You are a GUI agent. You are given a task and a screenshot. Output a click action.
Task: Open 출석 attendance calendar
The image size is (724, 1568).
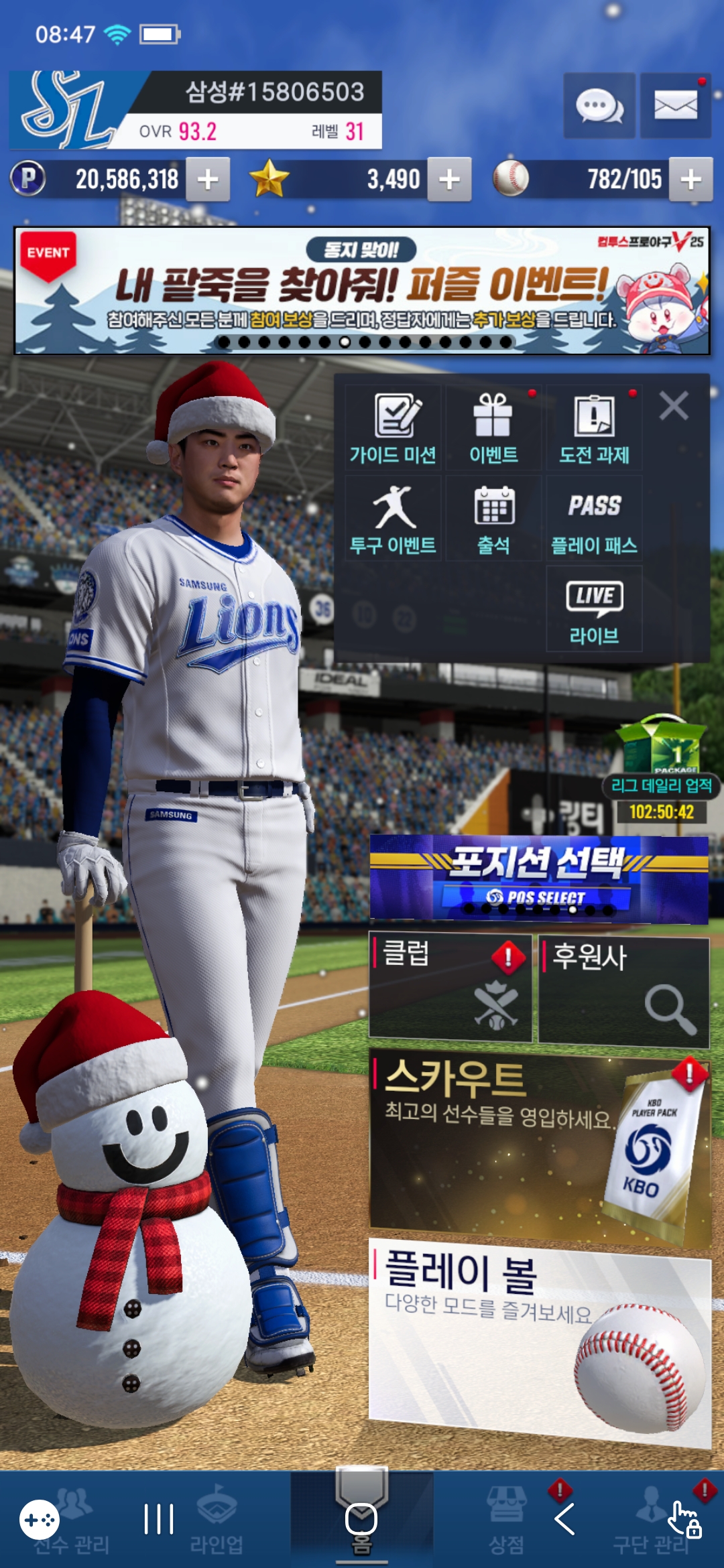(493, 519)
